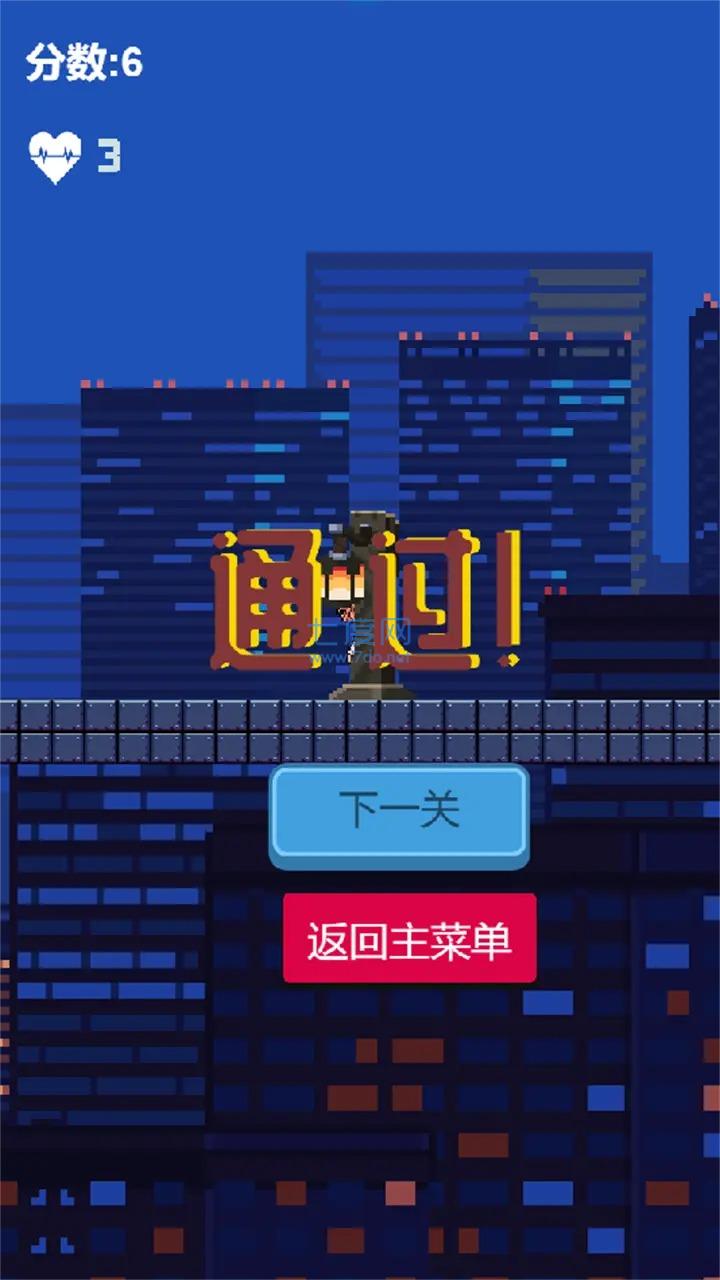Go to the next level (下一关)
The image size is (720, 1280).
[398, 812]
